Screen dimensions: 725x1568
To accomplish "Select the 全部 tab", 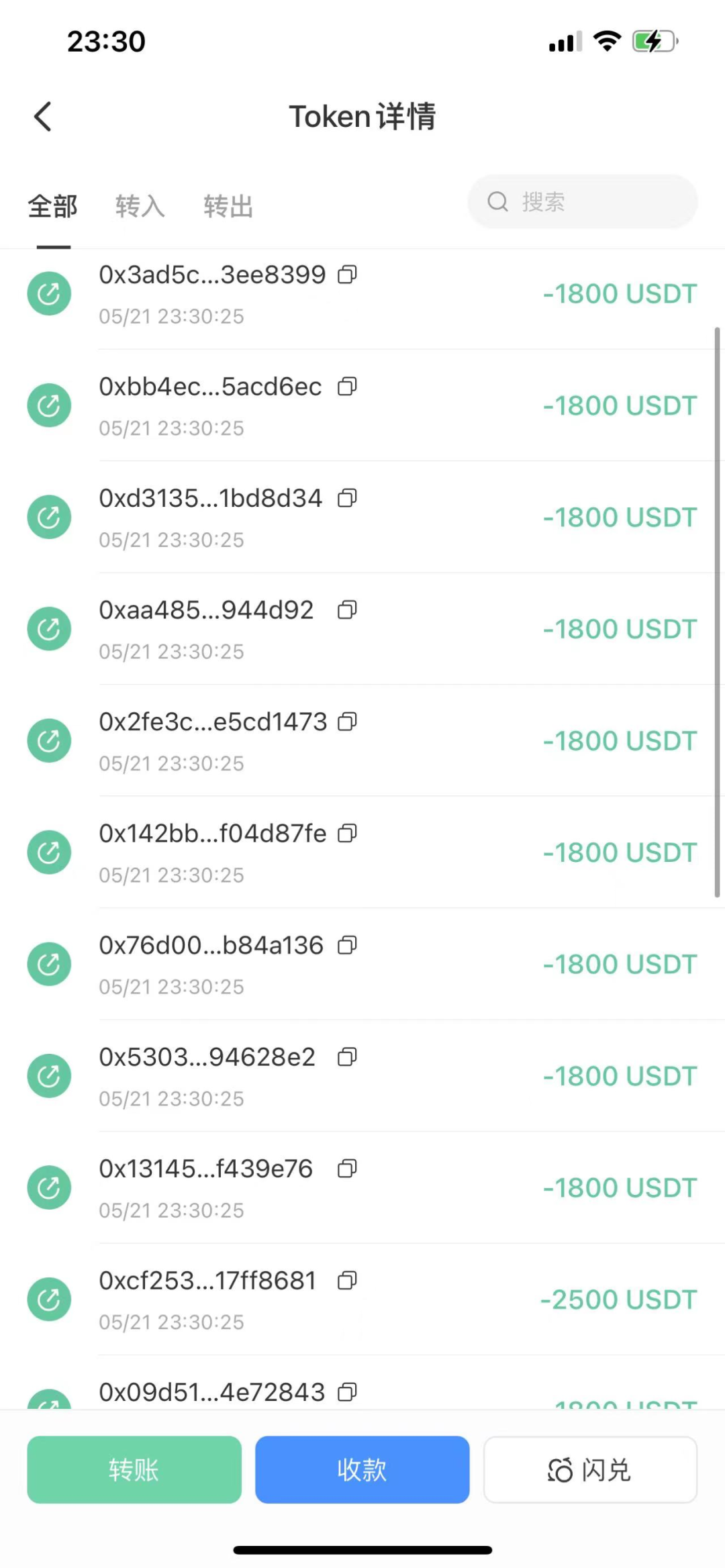I will [x=52, y=206].
